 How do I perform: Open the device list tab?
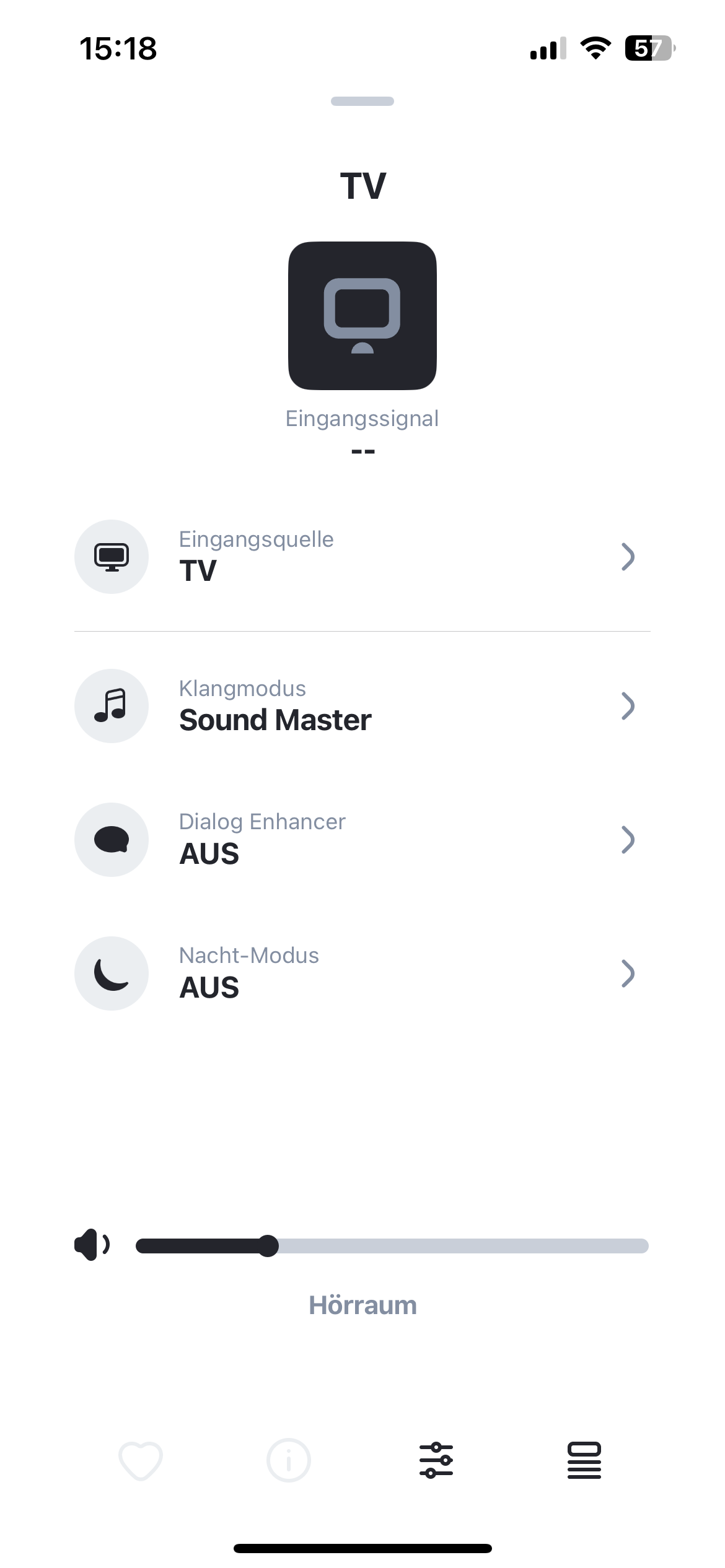tap(584, 1460)
